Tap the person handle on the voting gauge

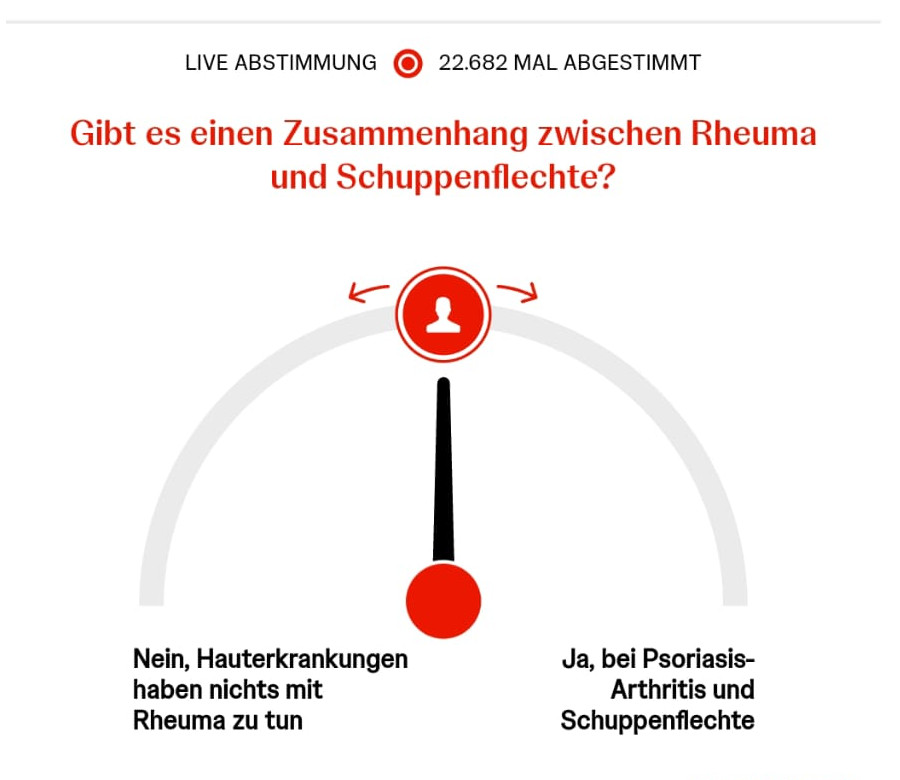[443, 315]
